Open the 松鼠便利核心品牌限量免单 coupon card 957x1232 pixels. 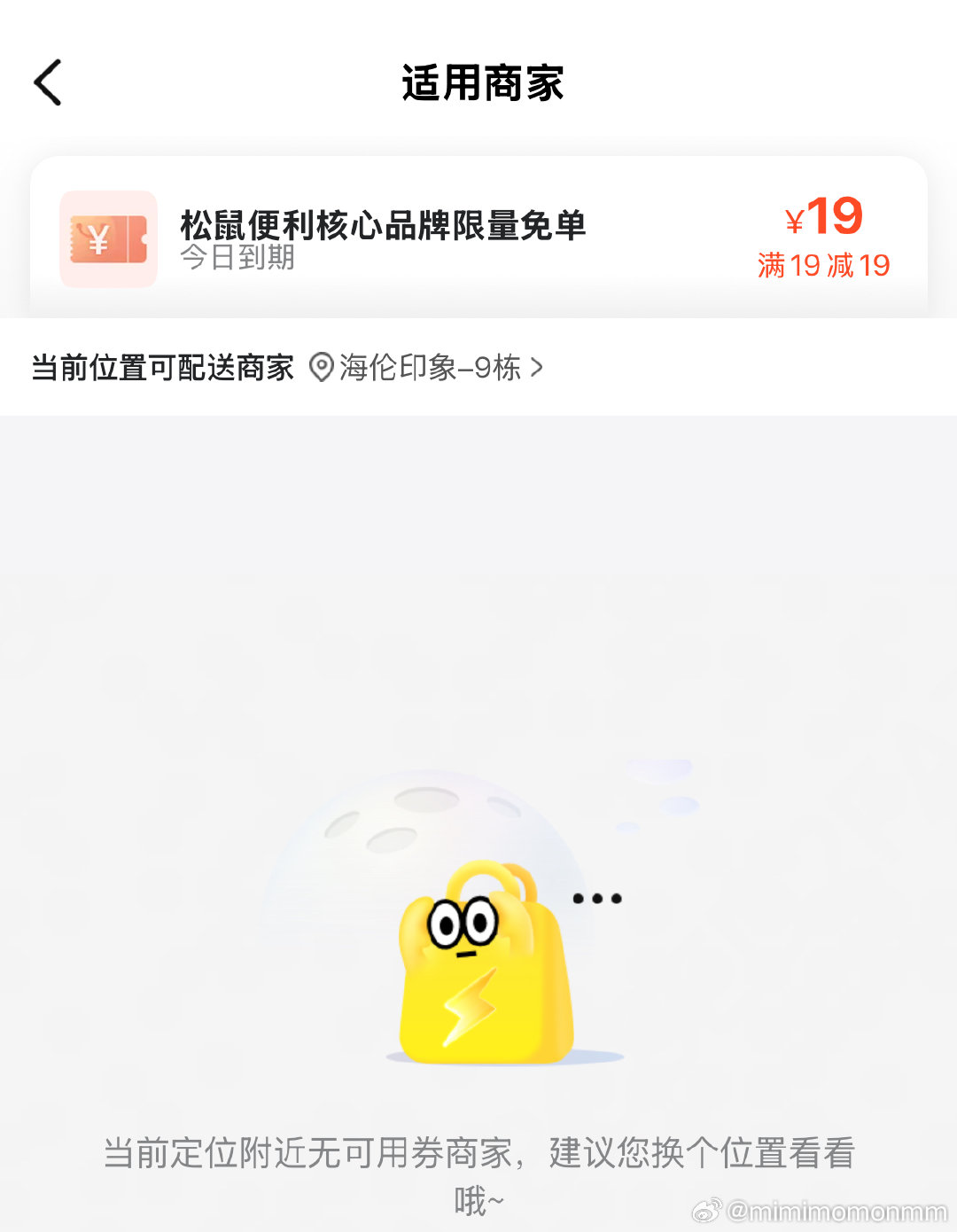point(478,238)
